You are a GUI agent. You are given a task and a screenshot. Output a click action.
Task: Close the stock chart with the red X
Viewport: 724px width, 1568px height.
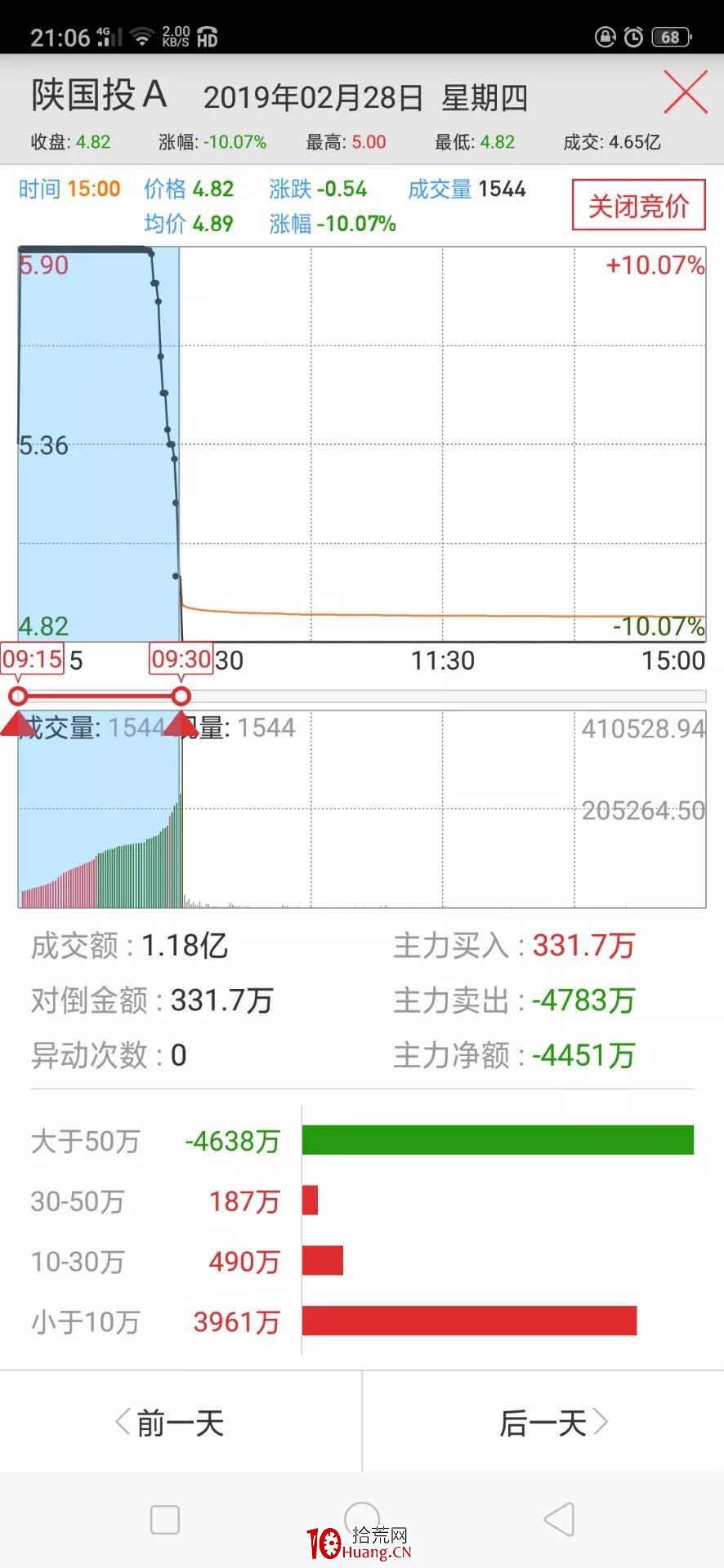[685, 93]
